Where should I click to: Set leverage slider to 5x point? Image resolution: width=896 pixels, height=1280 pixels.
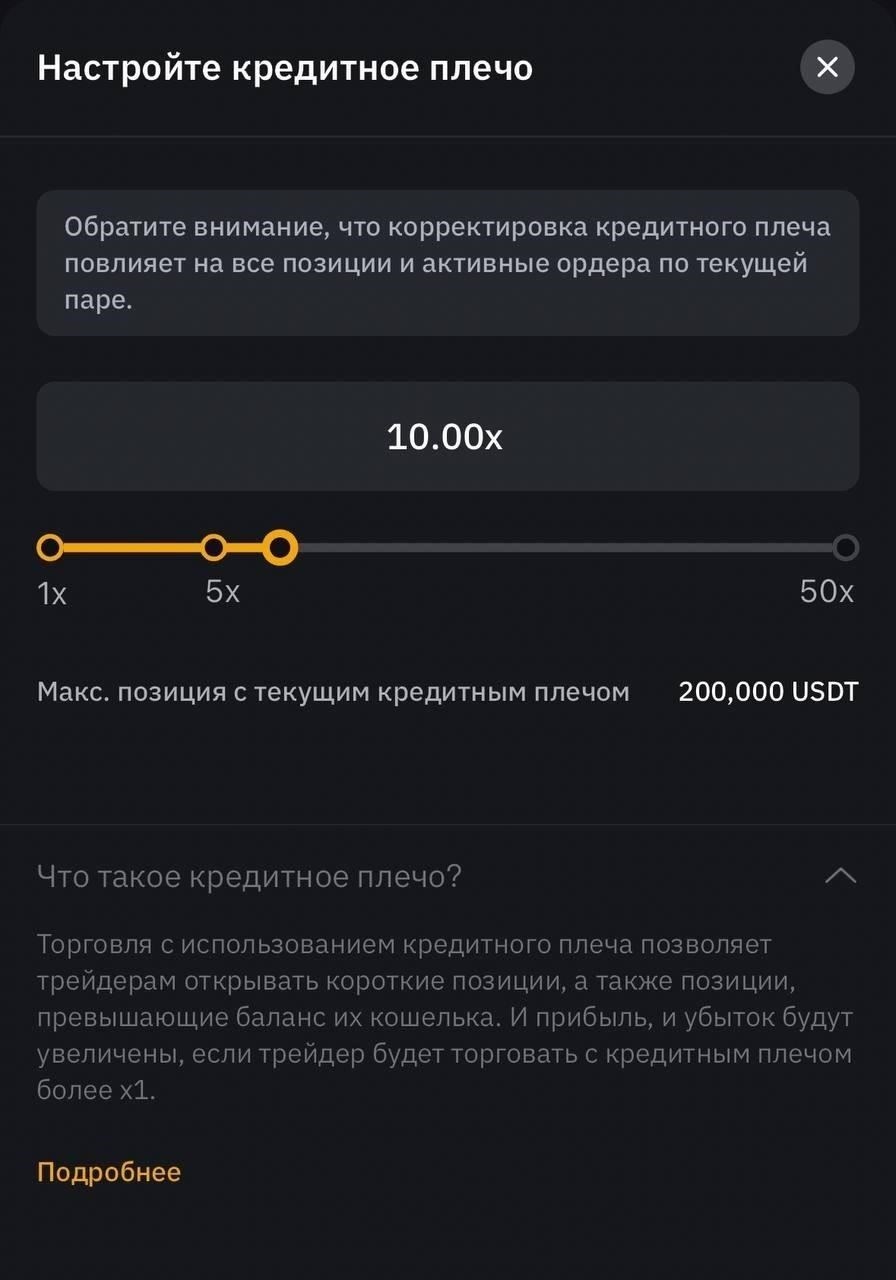coord(214,547)
